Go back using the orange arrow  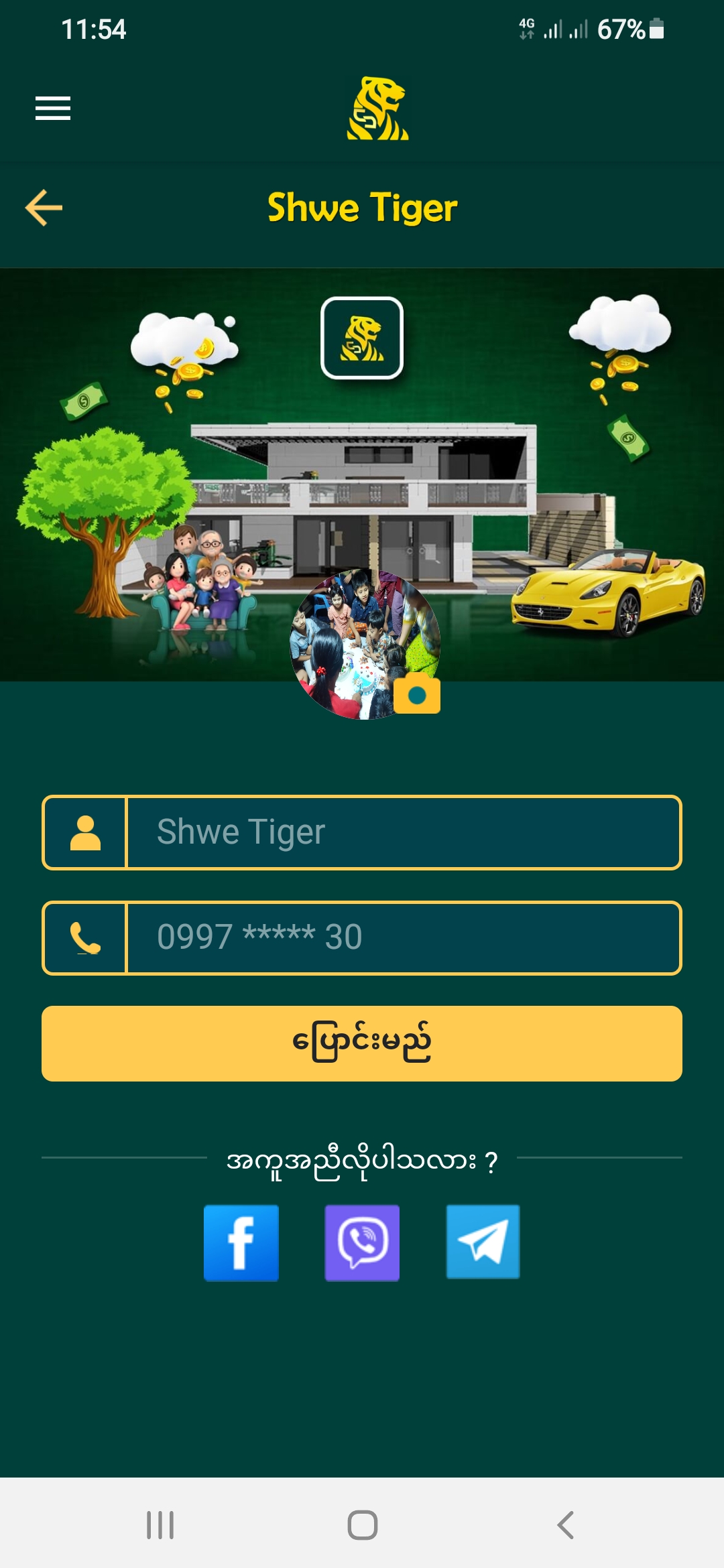44,208
